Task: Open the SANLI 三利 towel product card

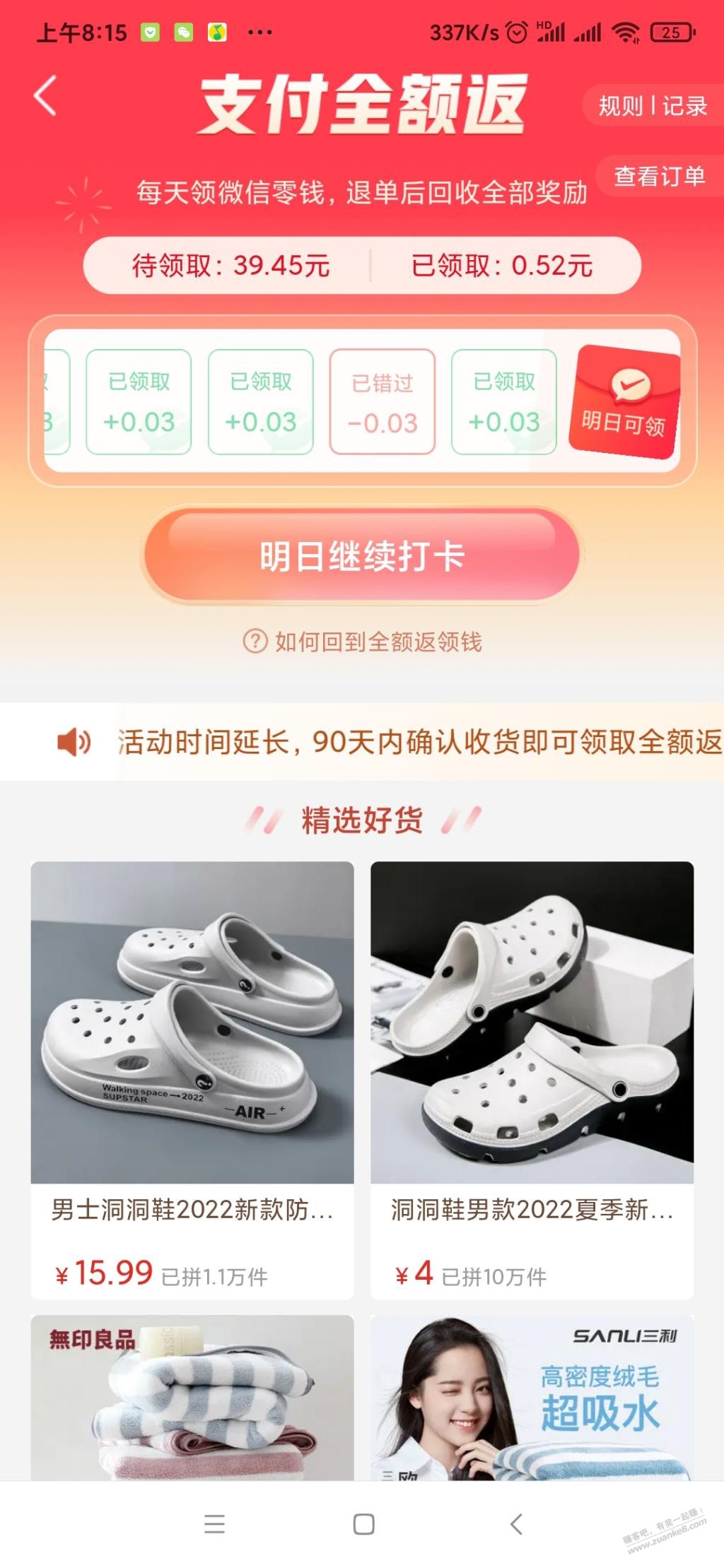Action: coord(532,1398)
